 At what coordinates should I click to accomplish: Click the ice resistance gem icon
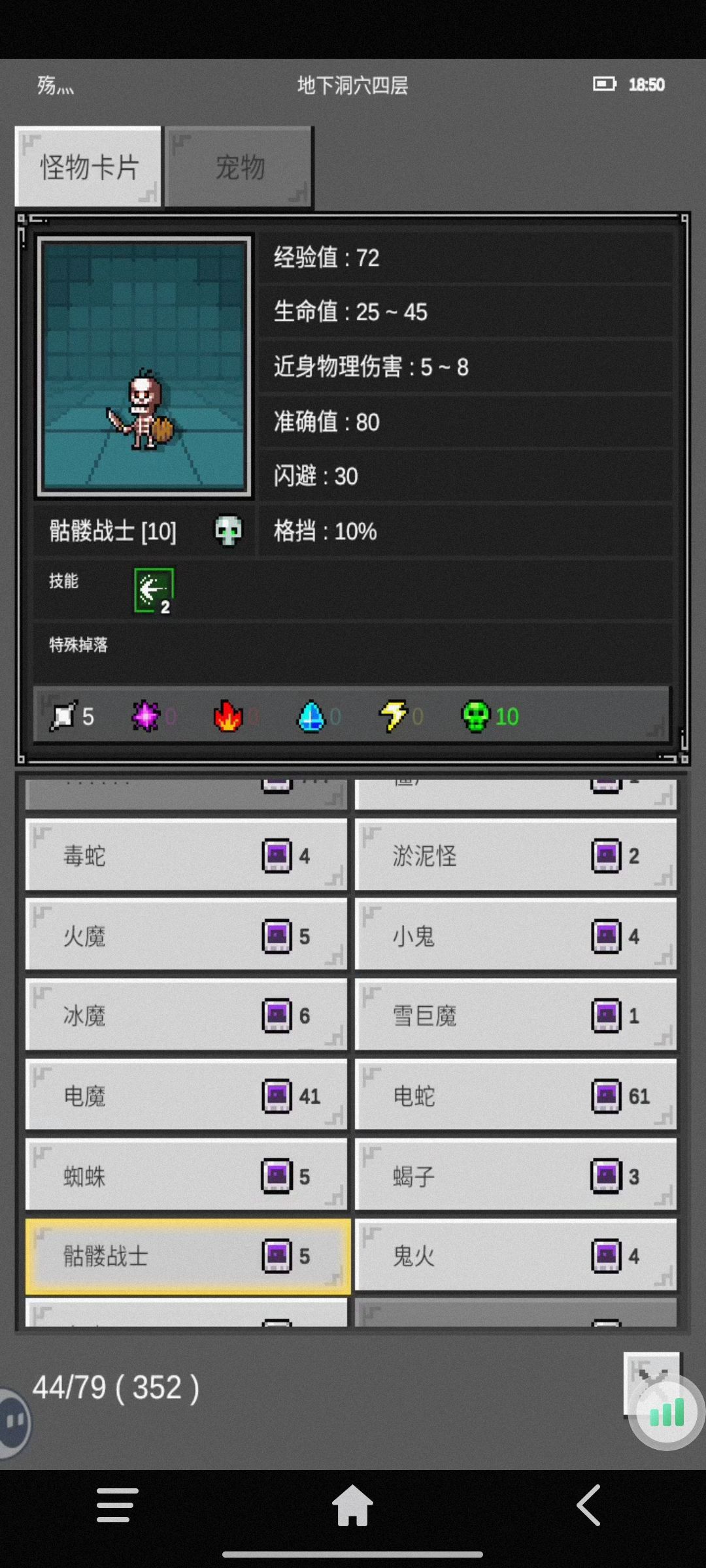tap(312, 715)
